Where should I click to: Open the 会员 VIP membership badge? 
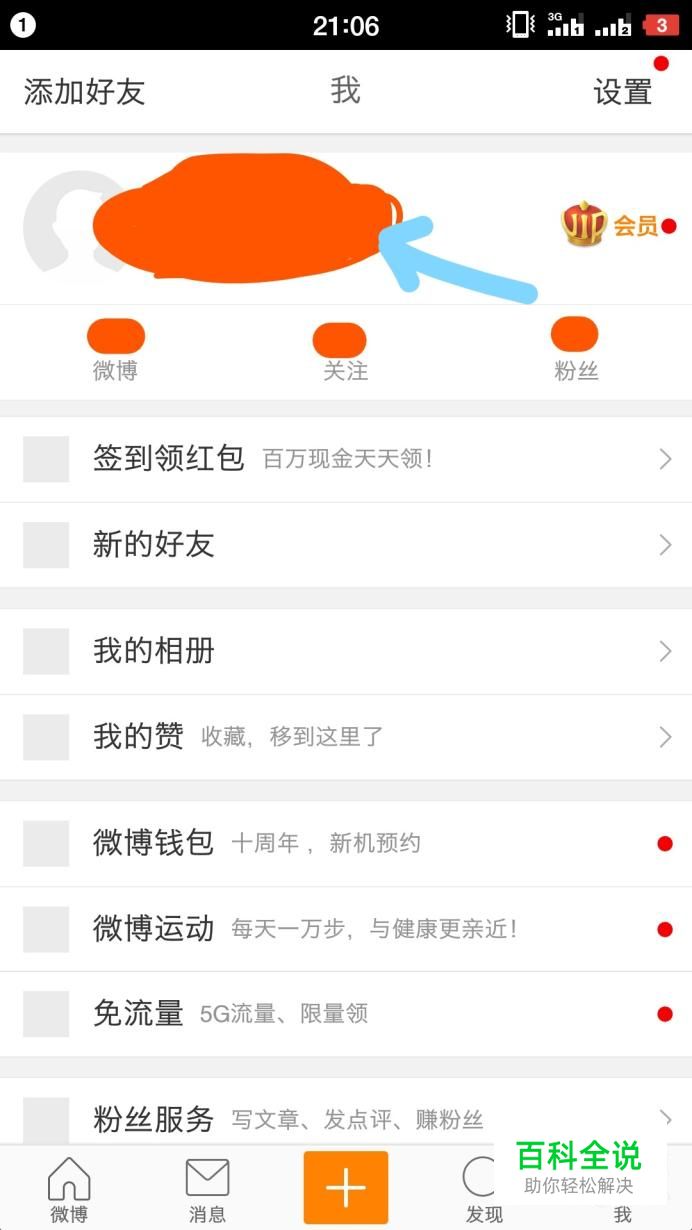[x=610, y=225]
